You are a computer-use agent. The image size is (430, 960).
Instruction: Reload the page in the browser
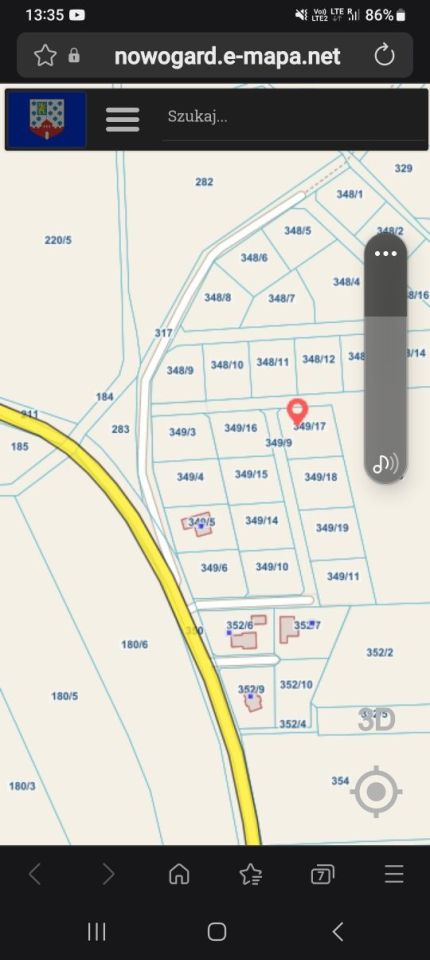pyautogui.click(x=384, y=56)
